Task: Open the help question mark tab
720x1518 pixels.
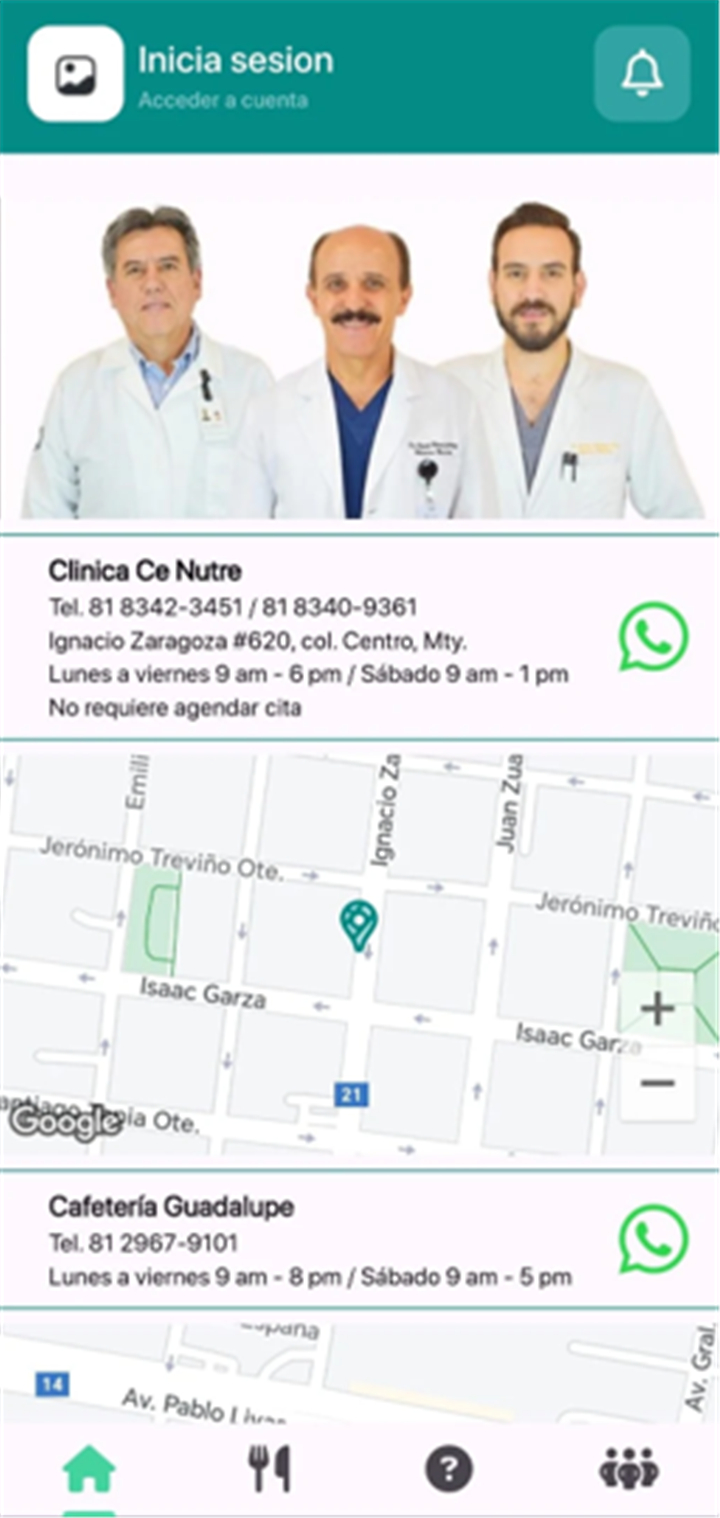Action: 449,1469
